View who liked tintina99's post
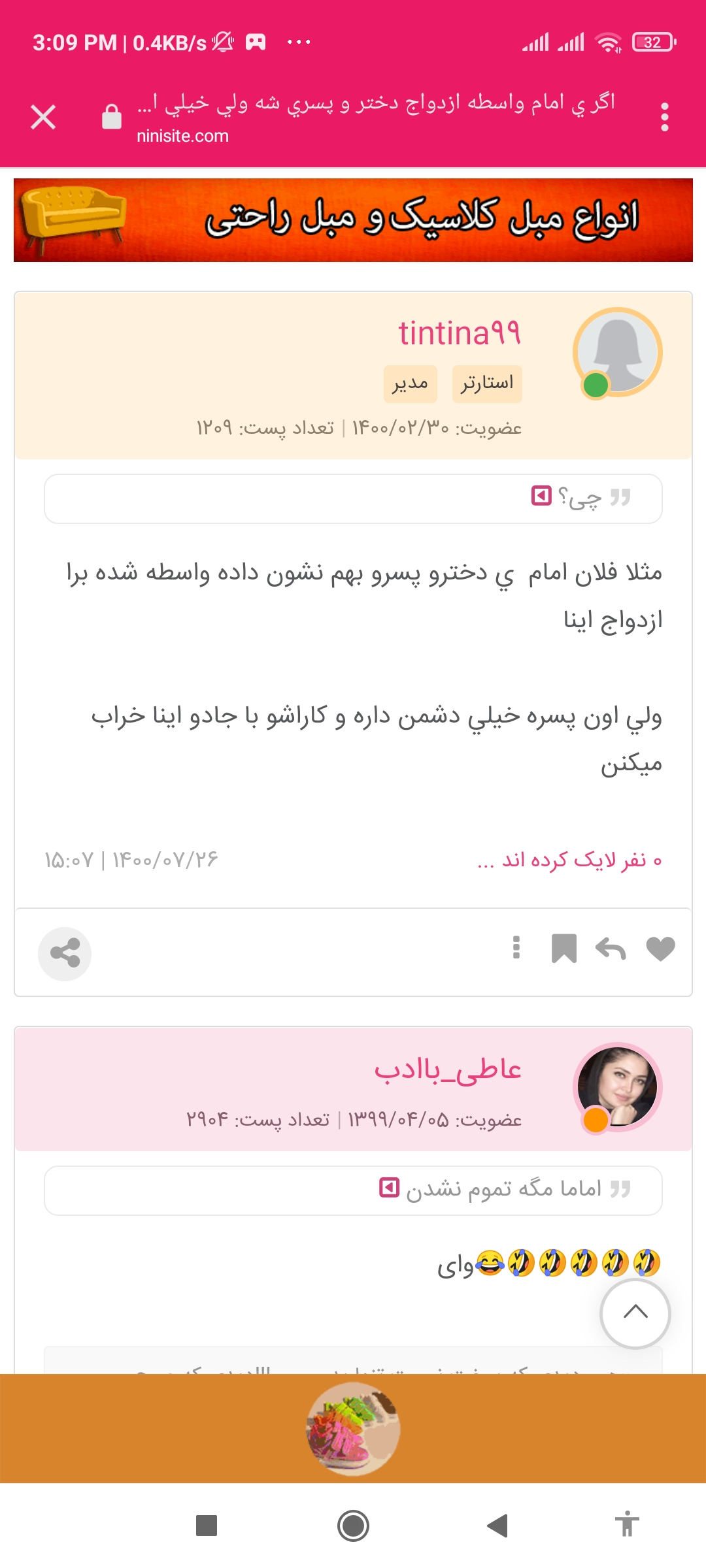 569,860
